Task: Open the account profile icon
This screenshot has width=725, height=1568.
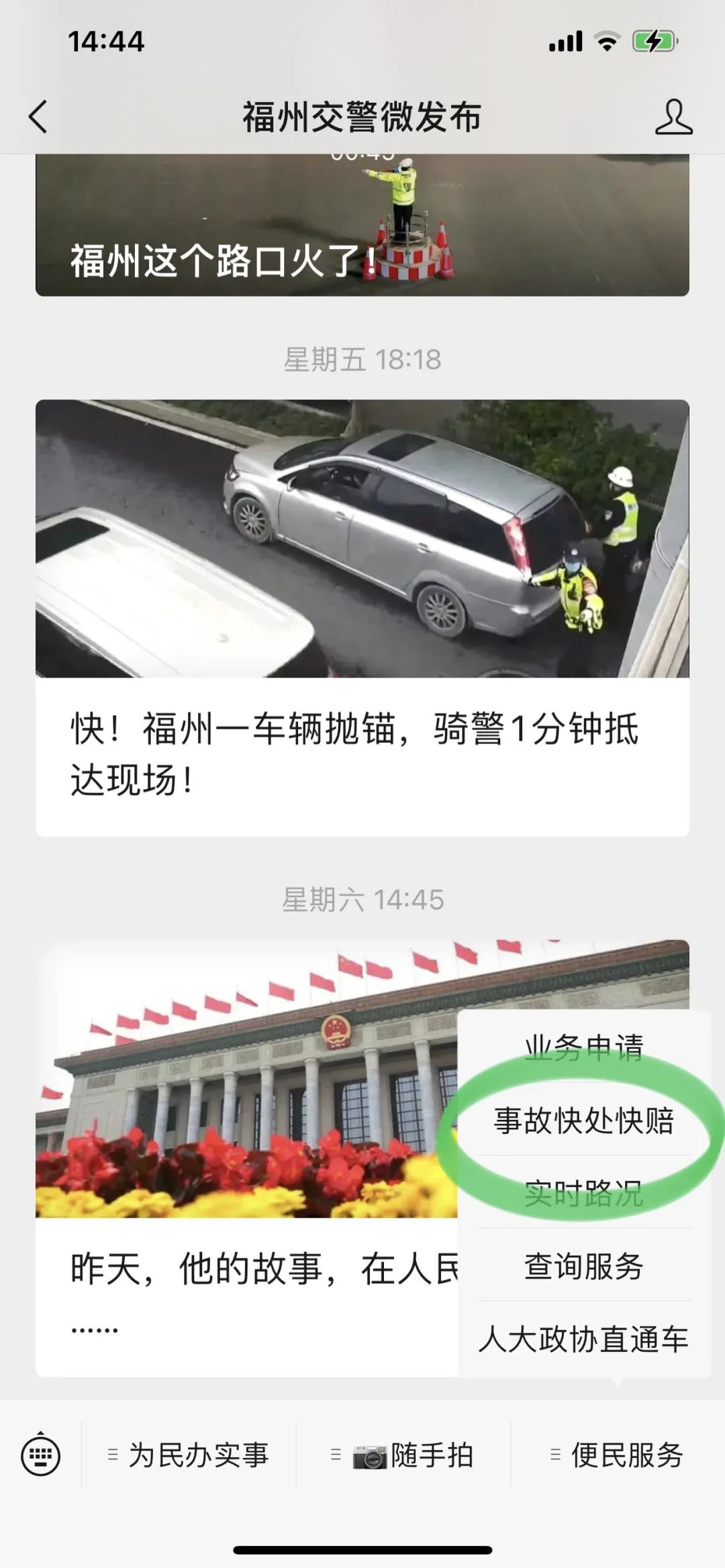Action: tap(673, 117)
